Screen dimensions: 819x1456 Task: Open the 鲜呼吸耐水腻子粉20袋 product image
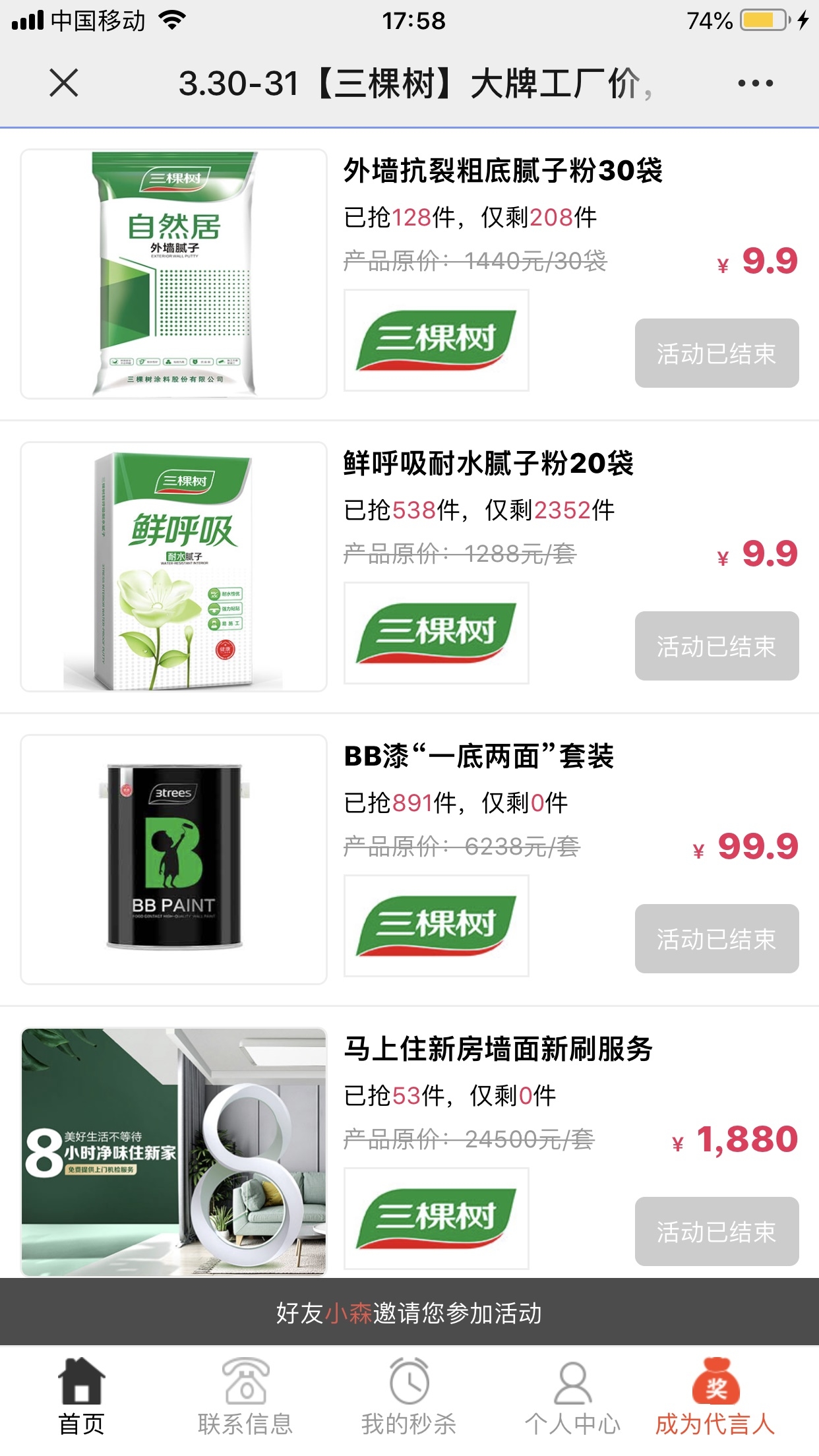[x=173, y=566]
